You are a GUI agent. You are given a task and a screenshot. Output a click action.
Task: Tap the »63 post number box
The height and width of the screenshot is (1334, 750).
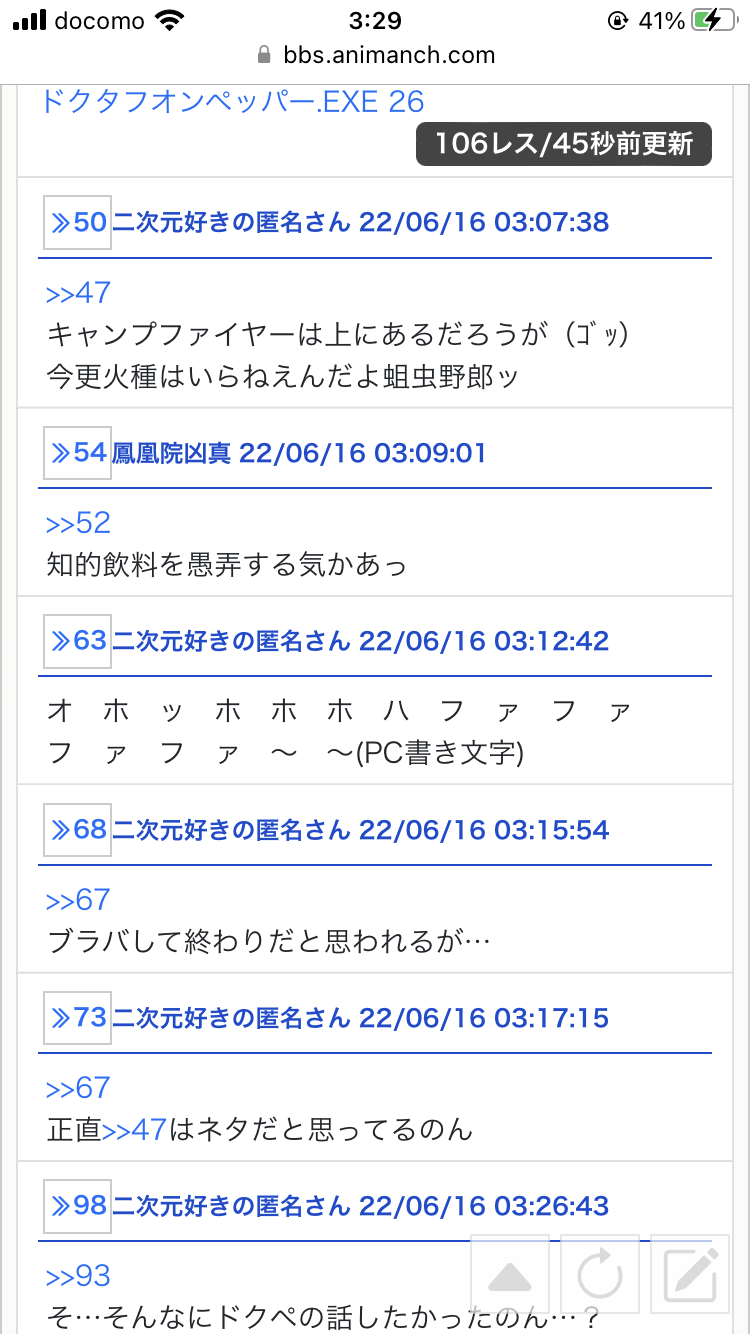(77, 641)
